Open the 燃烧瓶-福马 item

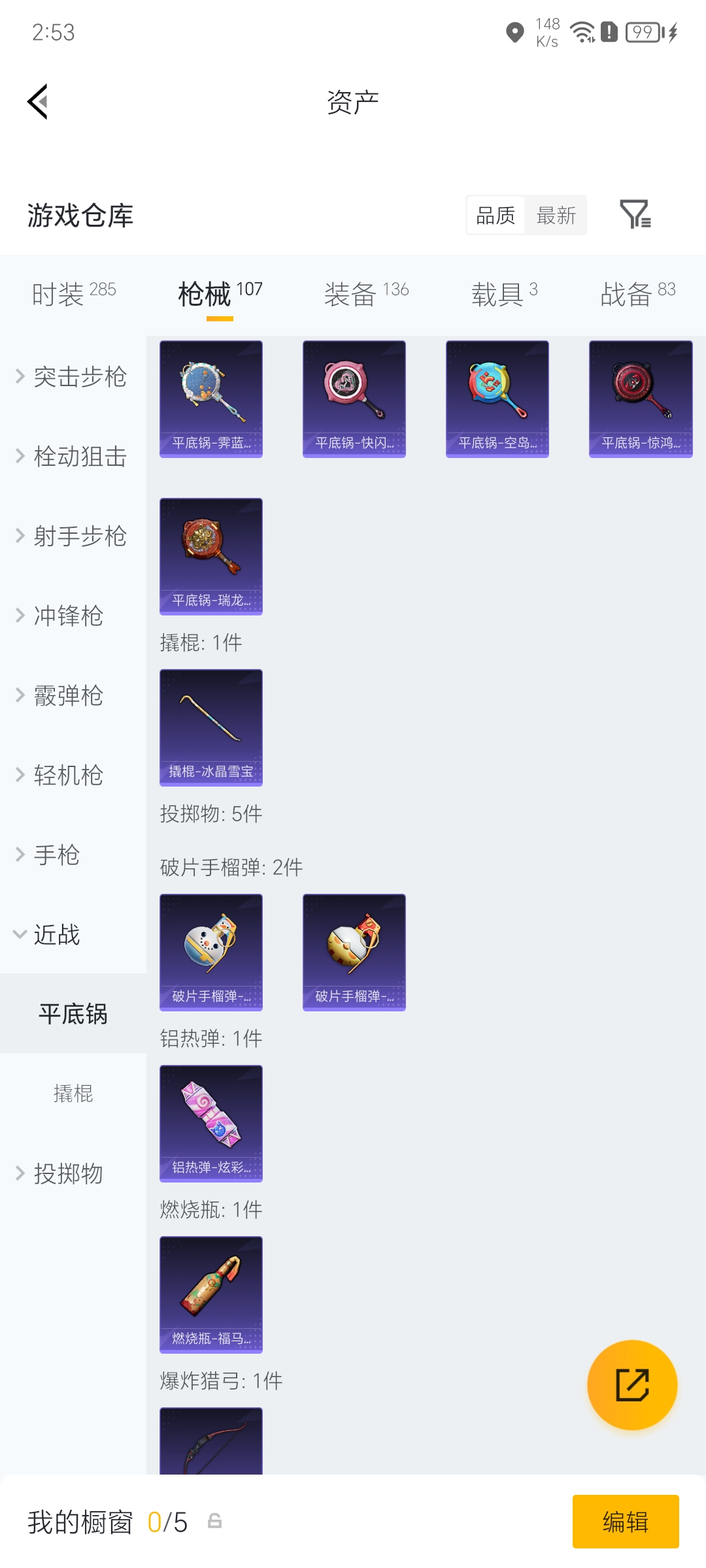(x=211, y=1294)
